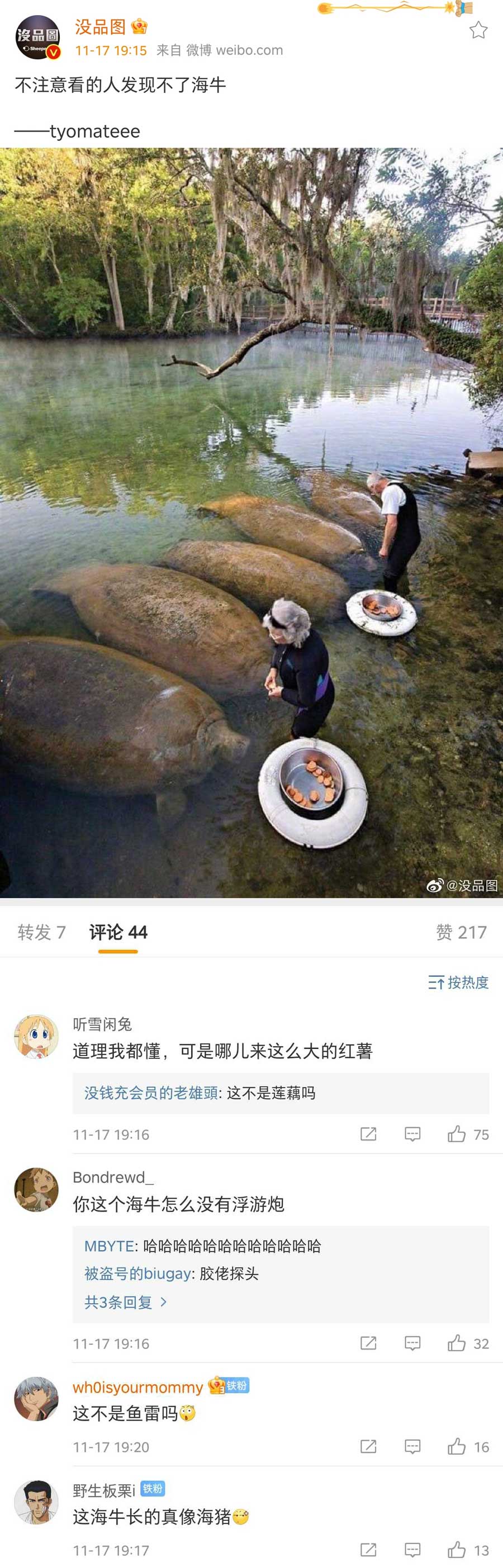Reply to 听雪闲兔's comment
This screenshot has width=503, height=1568.
coord(412,1134)
